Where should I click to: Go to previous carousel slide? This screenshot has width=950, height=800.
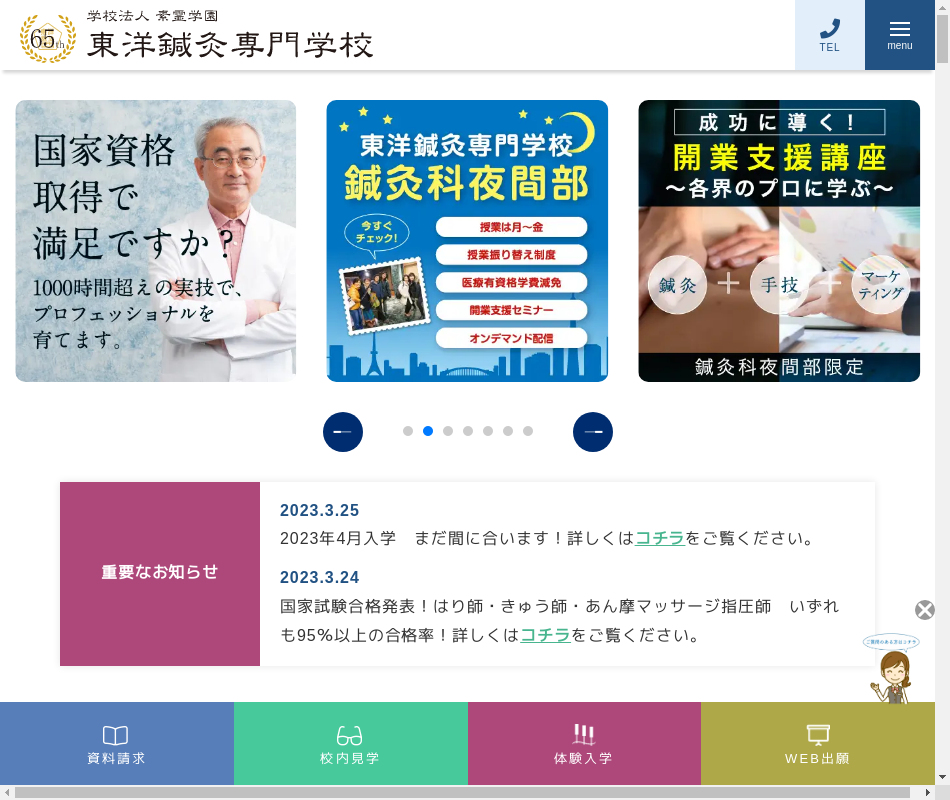click(343, 432)
